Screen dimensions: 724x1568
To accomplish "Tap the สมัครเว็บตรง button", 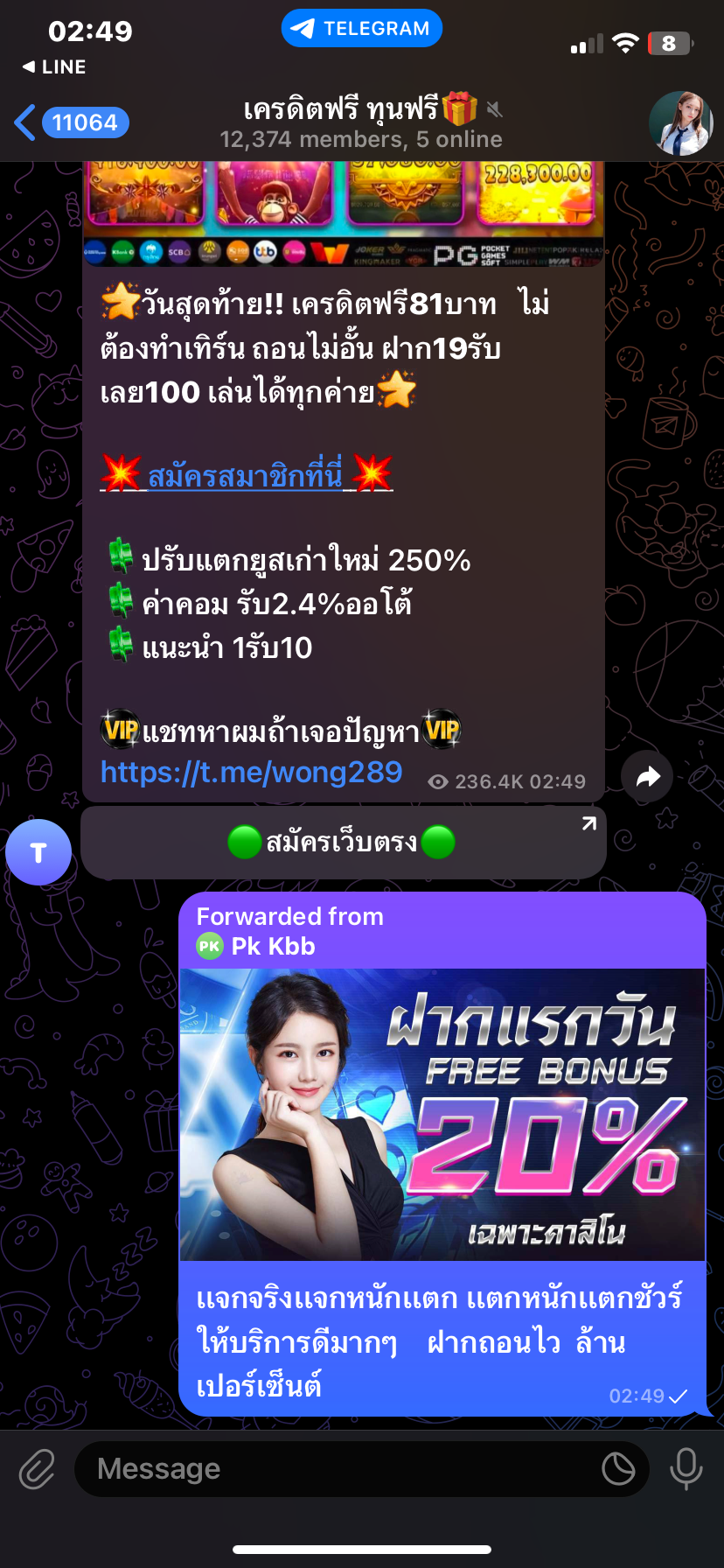I will click(343, 843).
